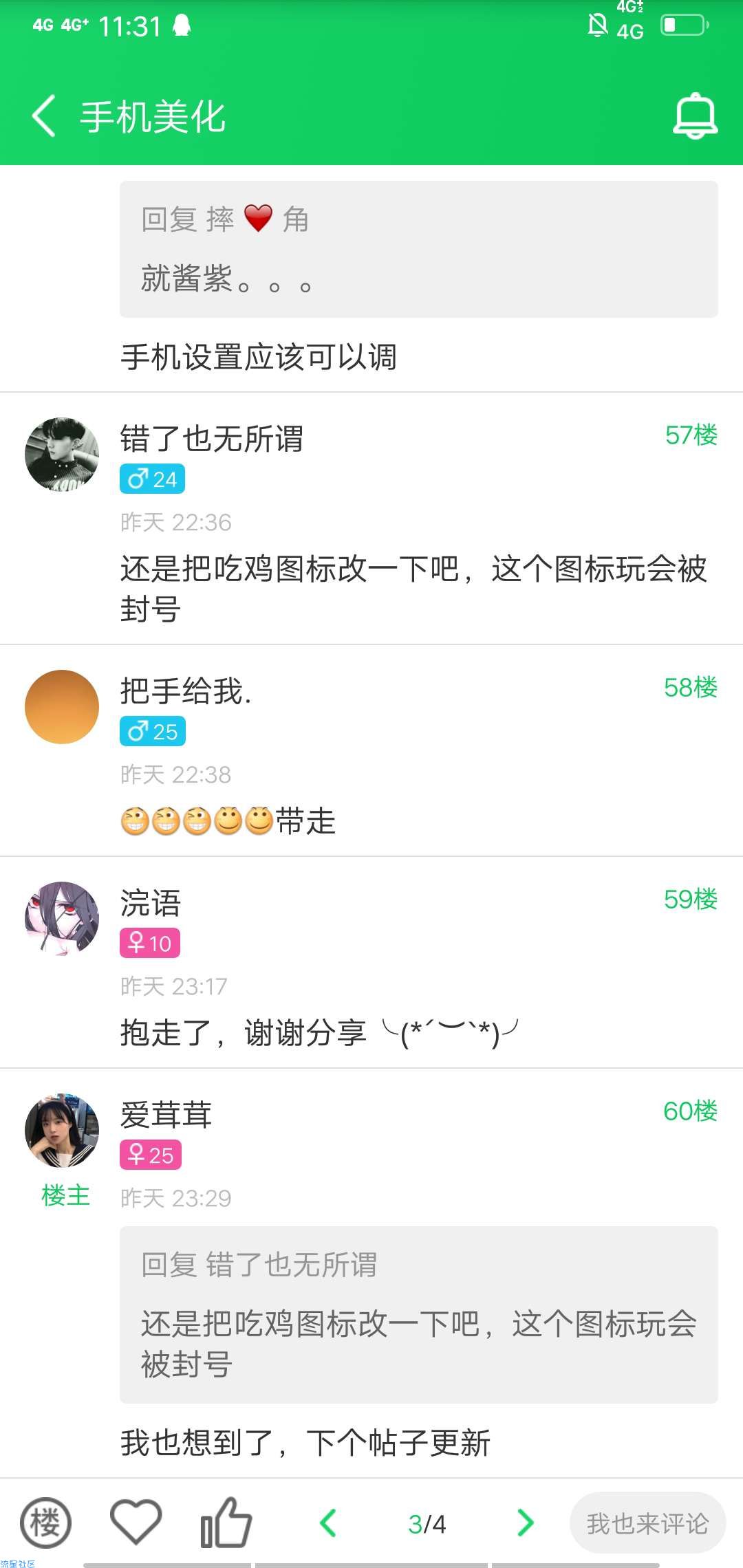Reply to 浣语's comment 抱走了
This screenshot has height=1568, width=743.
click(320, 1032)
